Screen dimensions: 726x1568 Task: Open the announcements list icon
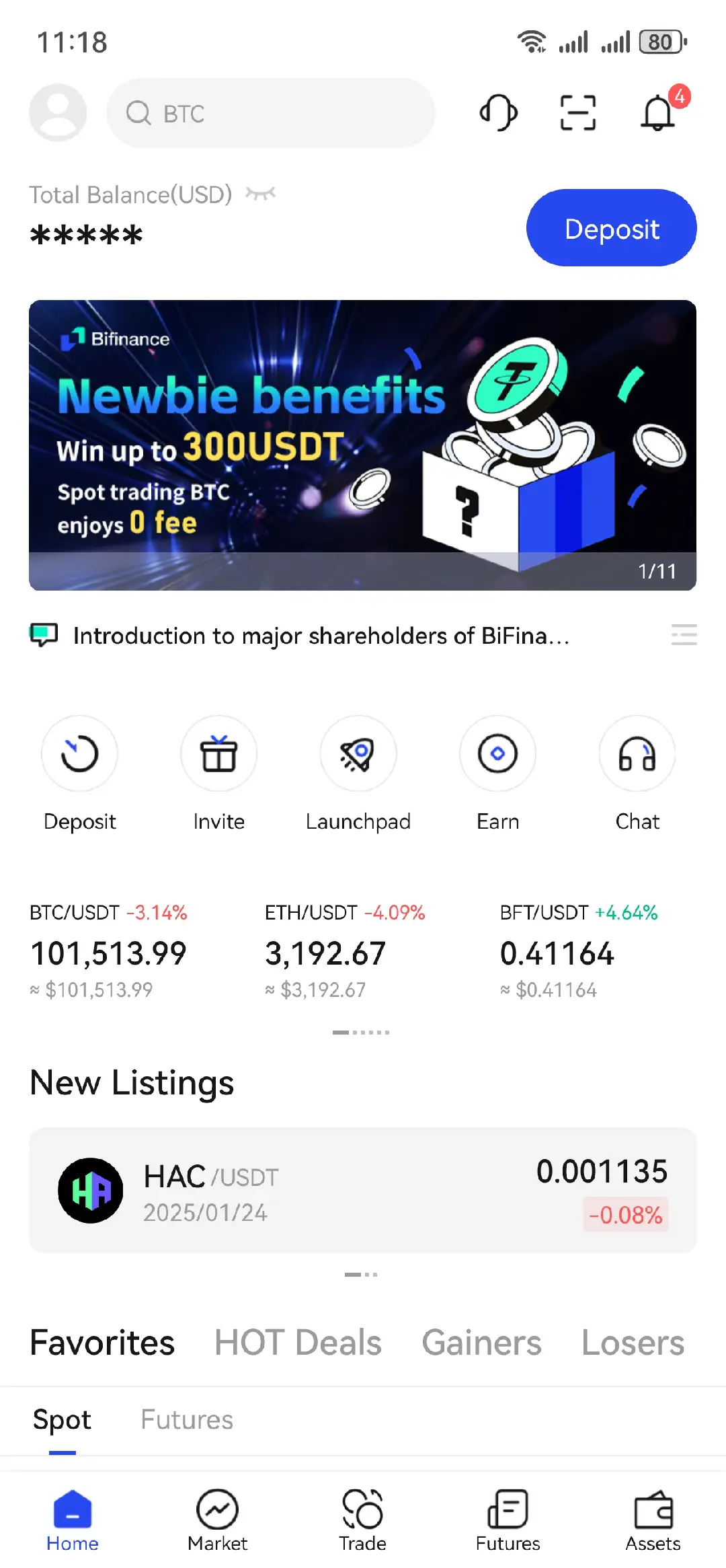pyautogui.click(x=684, y=635)
